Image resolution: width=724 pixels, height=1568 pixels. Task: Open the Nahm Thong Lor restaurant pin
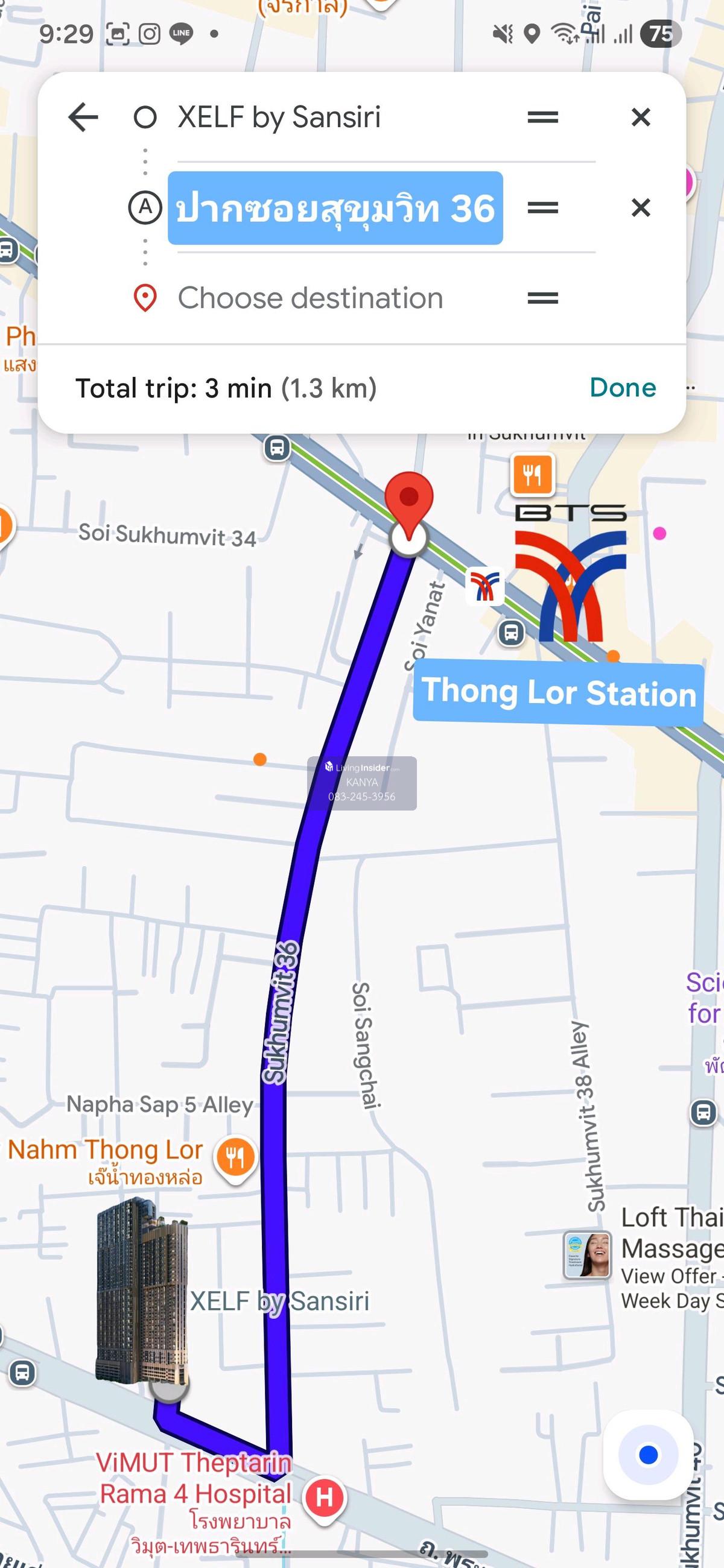click(x=236, y=1157)
